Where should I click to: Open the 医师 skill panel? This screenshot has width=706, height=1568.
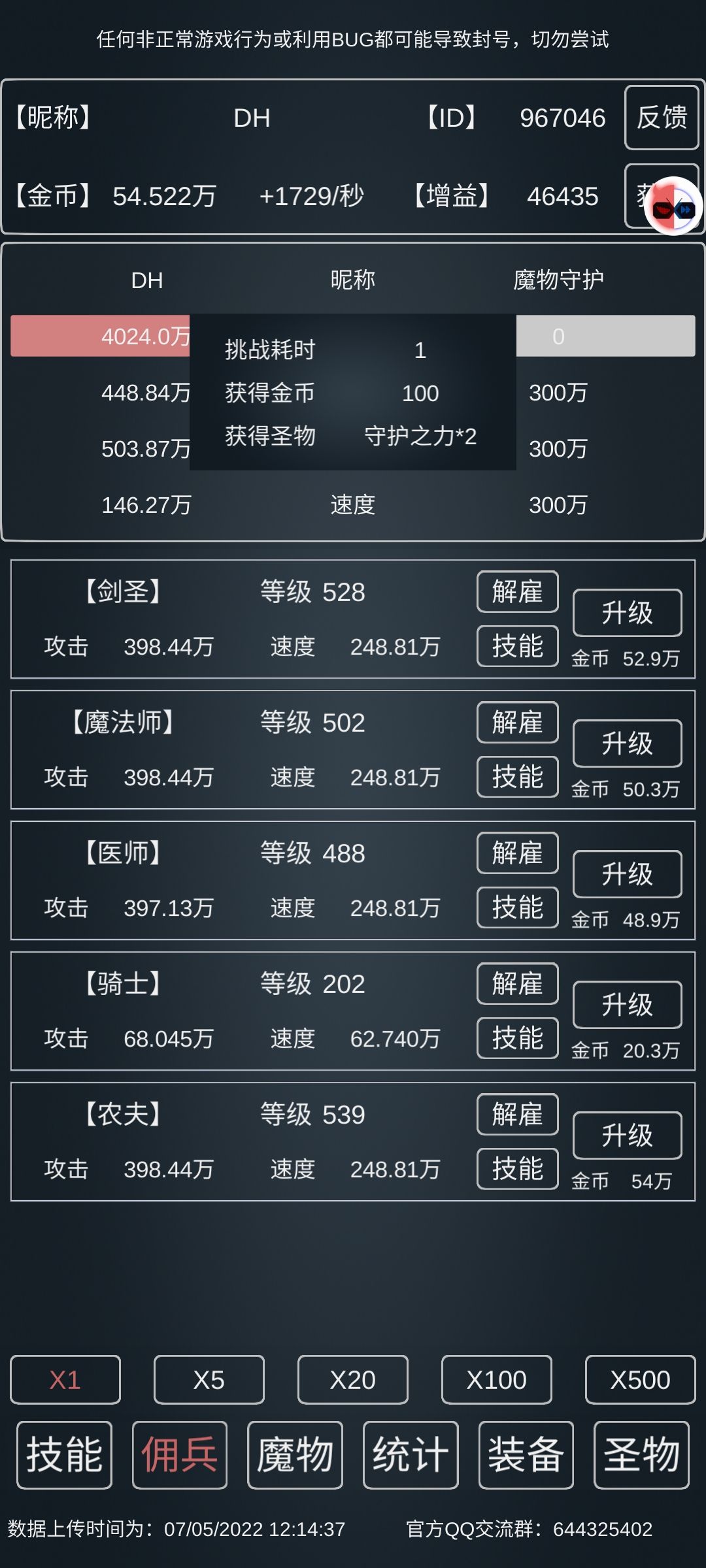[517, 907]
